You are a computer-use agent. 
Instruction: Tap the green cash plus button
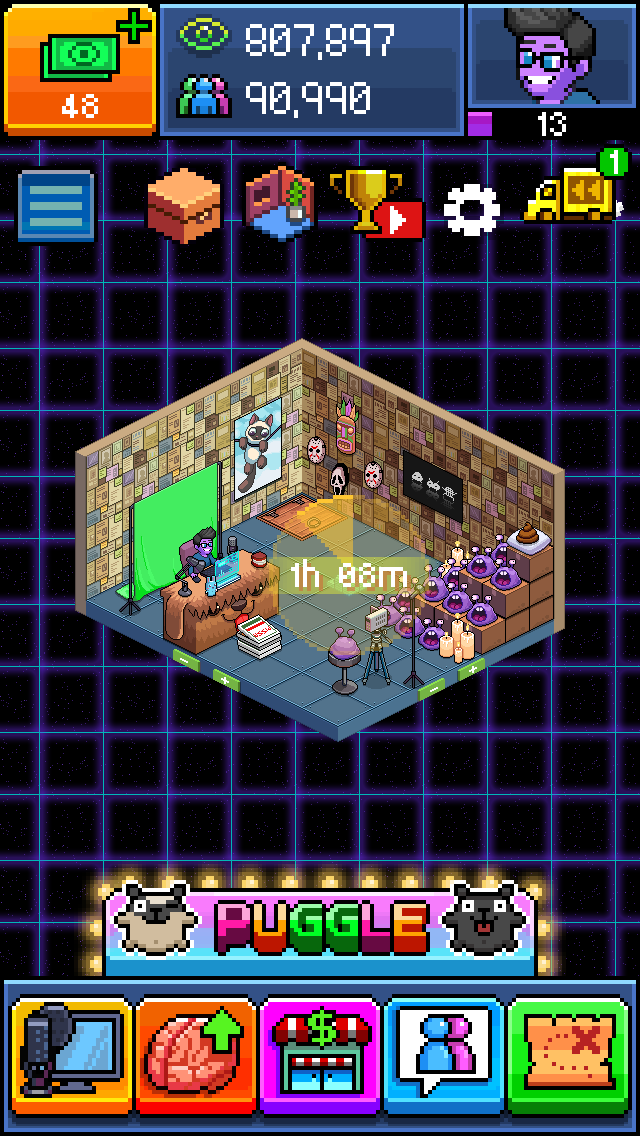[x=79, y=68]
